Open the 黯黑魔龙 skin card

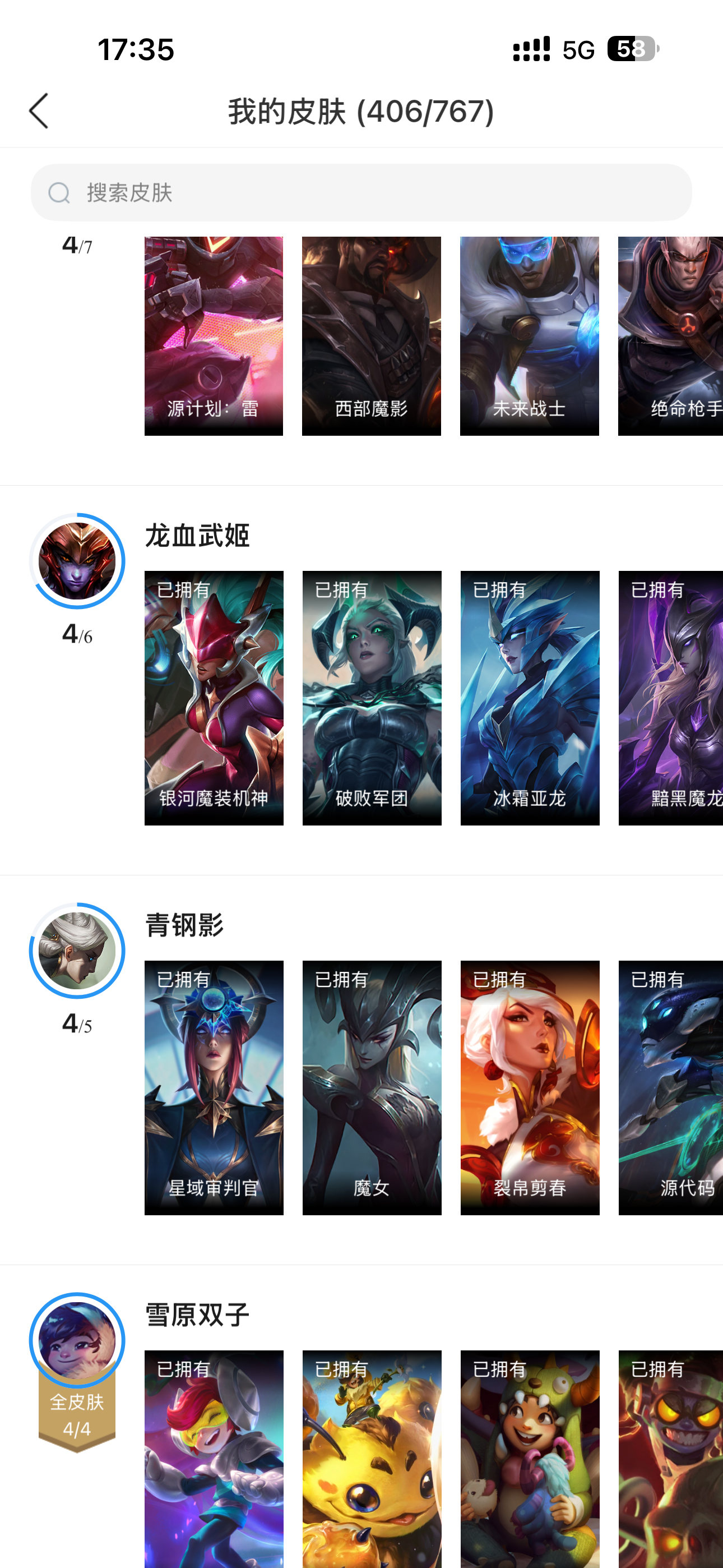(x=670, y=698)
